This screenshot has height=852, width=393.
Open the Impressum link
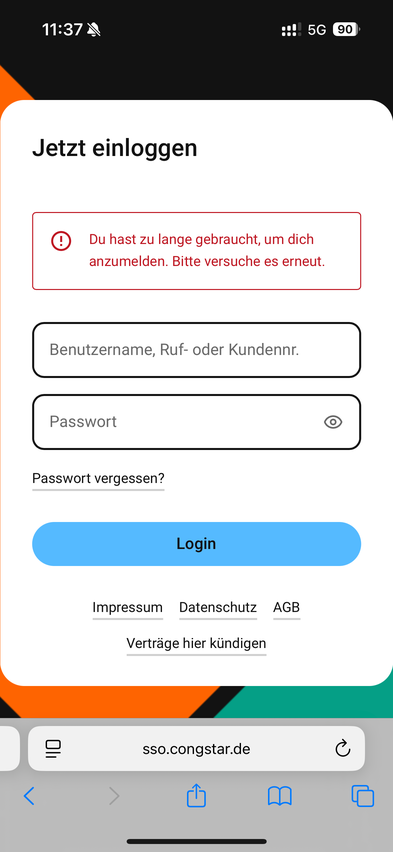click(127, 607)
